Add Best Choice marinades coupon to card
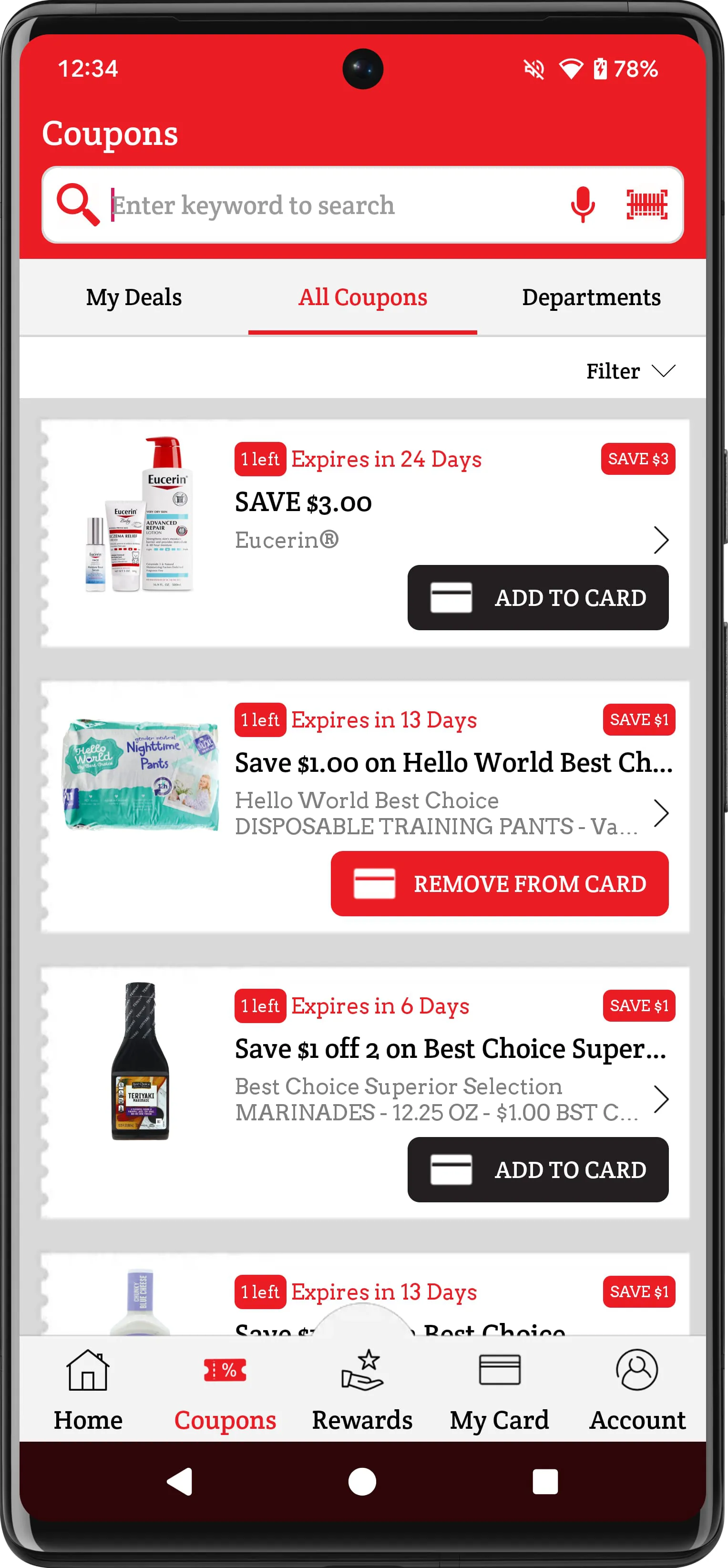728x1568 pixels. tap(537, 1169)
